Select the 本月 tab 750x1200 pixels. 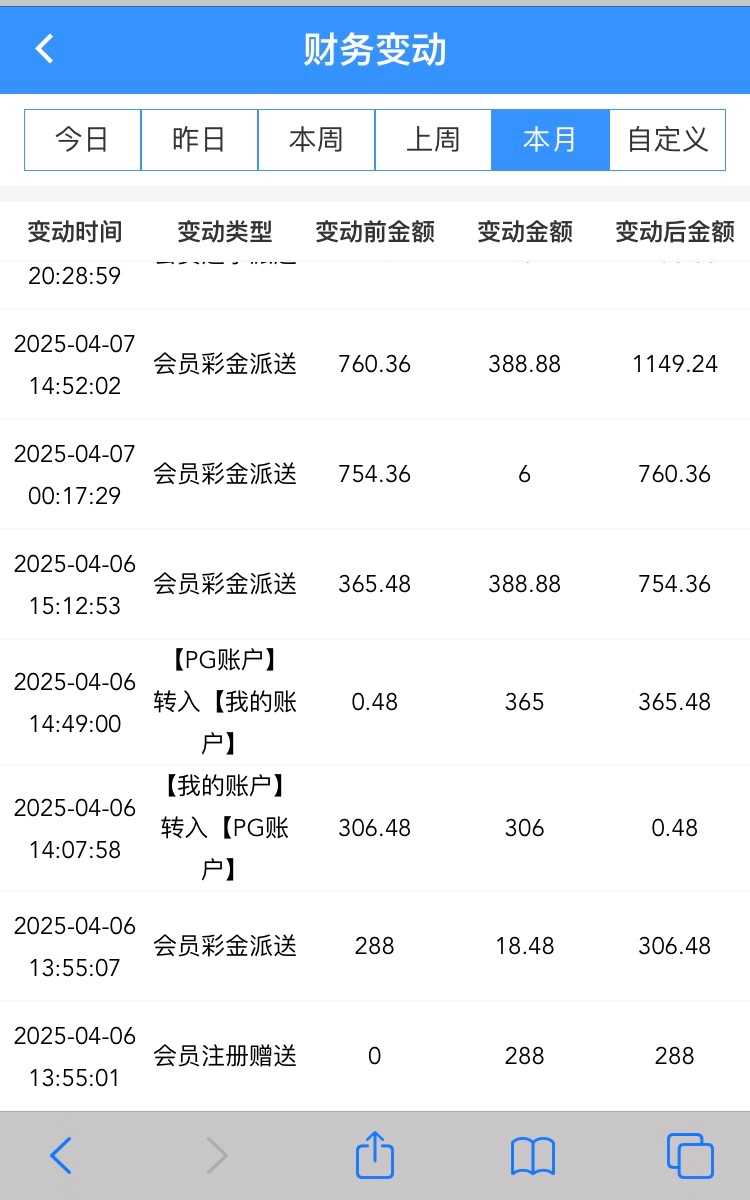(x=551, y=140)
